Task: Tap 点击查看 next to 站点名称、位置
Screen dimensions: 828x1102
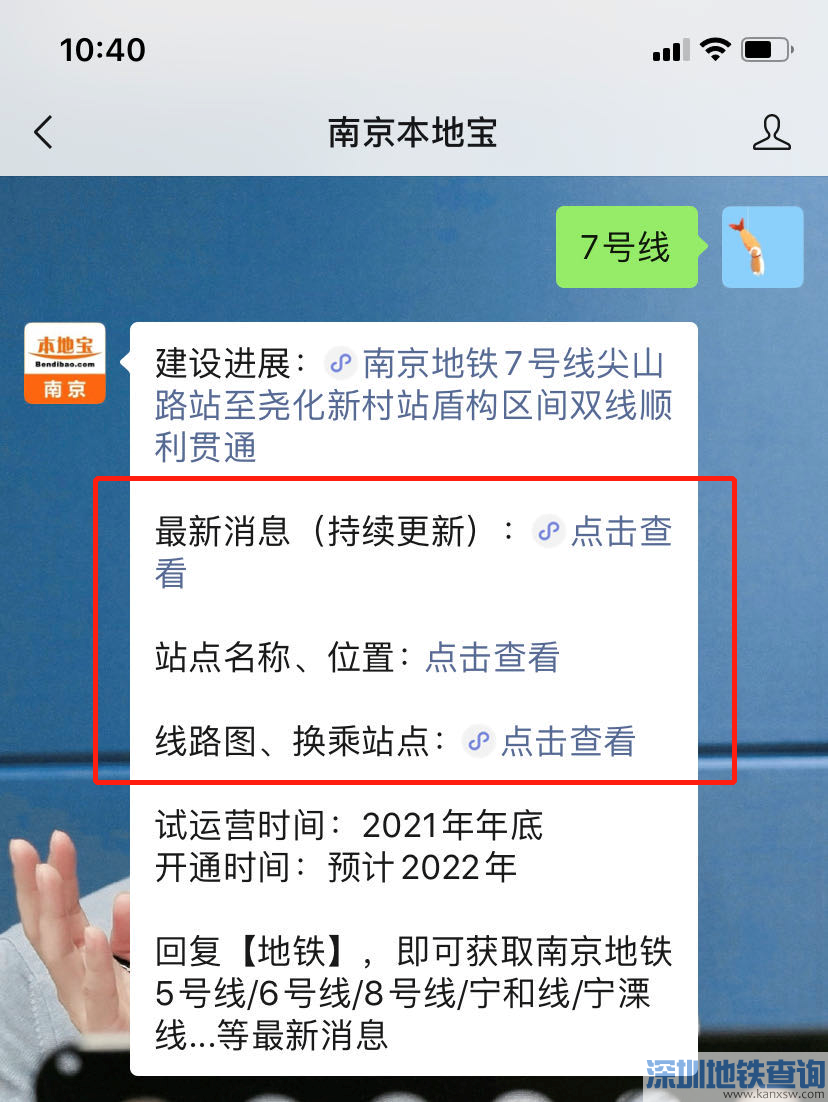Action: click(492, 657)
